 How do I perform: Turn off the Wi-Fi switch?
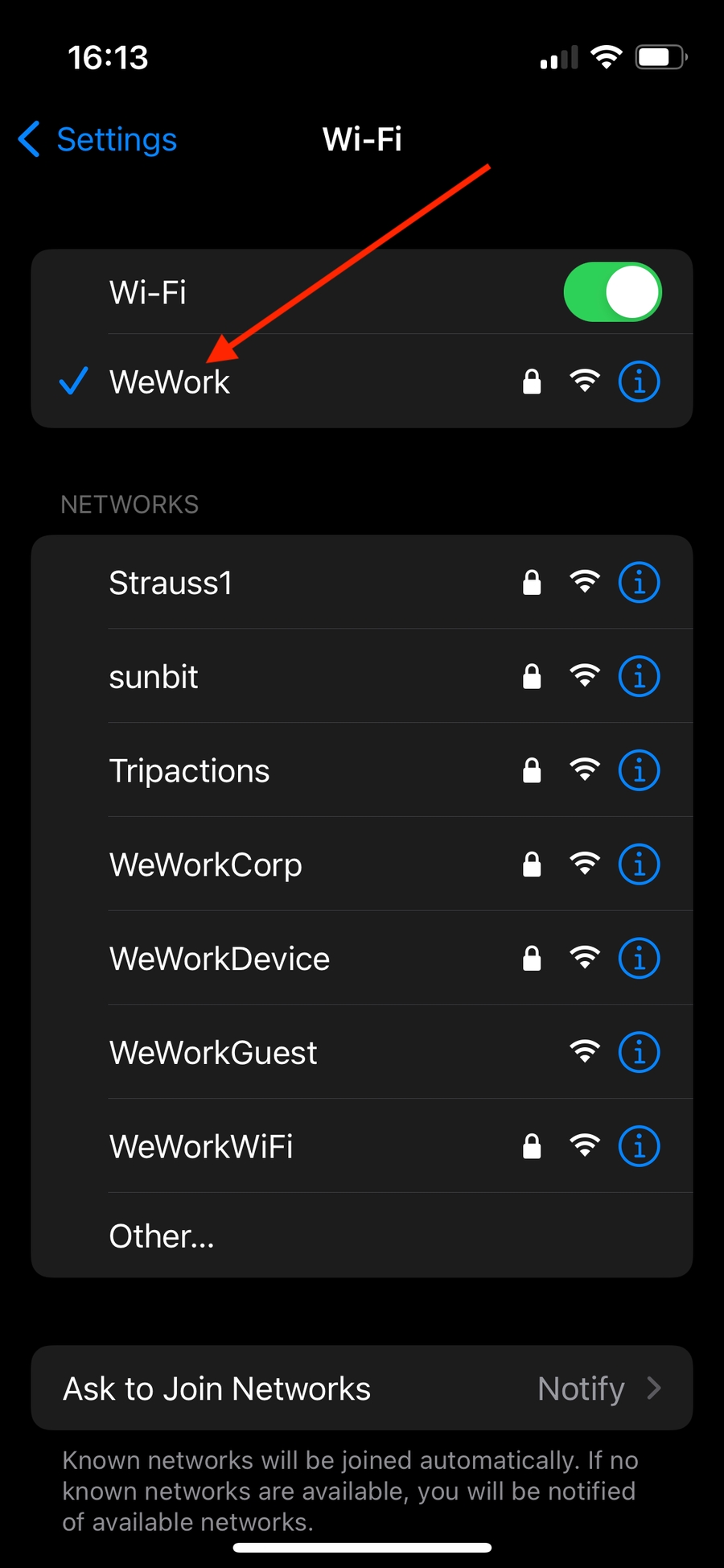pos(612,292)
